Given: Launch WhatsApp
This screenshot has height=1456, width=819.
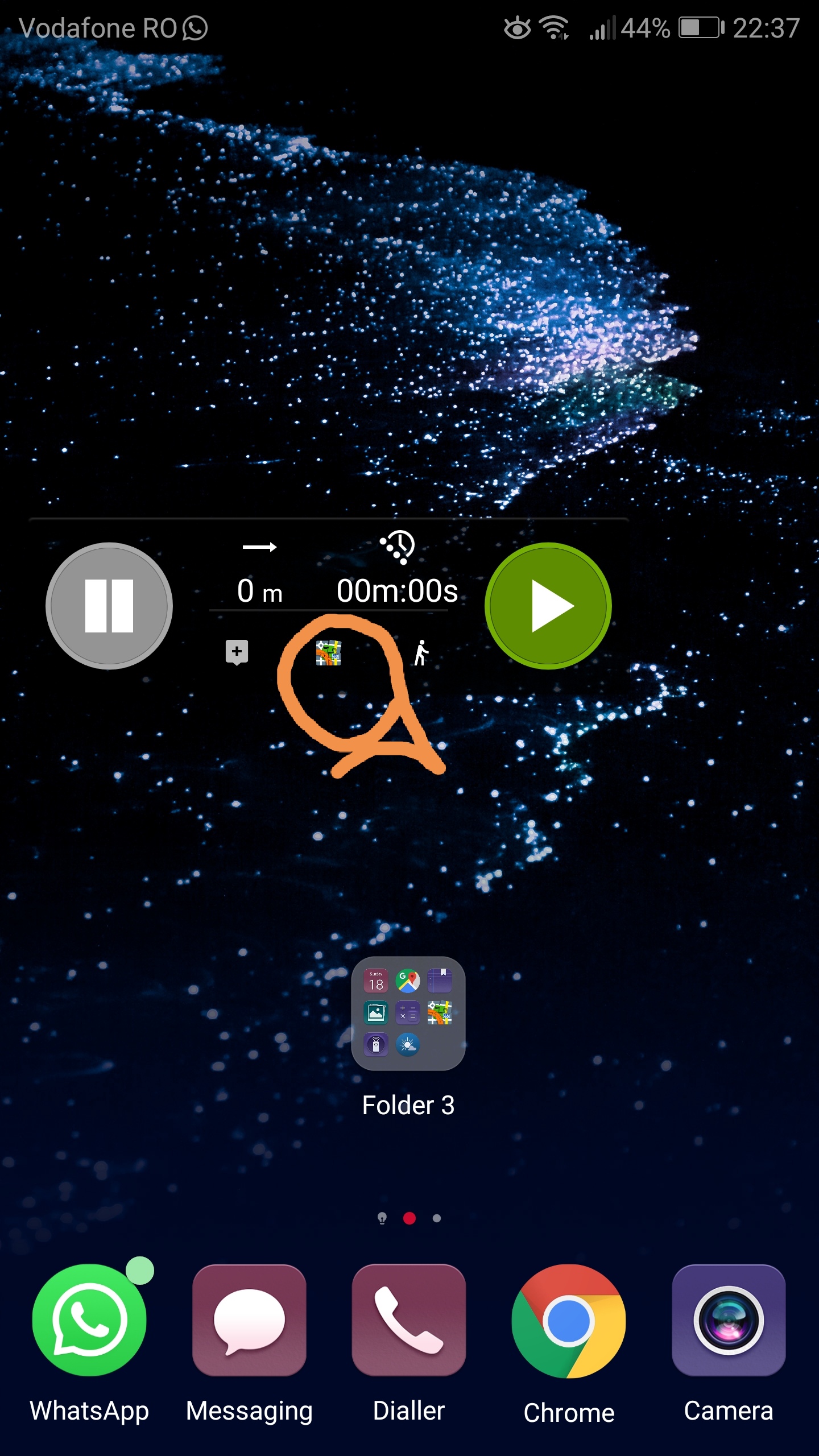Looking at the screenshot, I should click(89, 1321).
